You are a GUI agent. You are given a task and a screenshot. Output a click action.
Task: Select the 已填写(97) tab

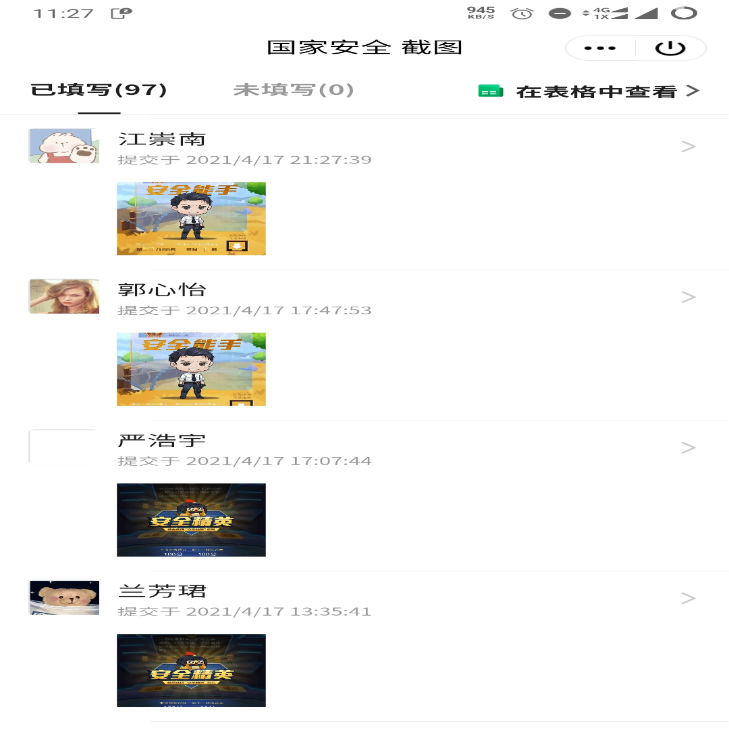99,90
